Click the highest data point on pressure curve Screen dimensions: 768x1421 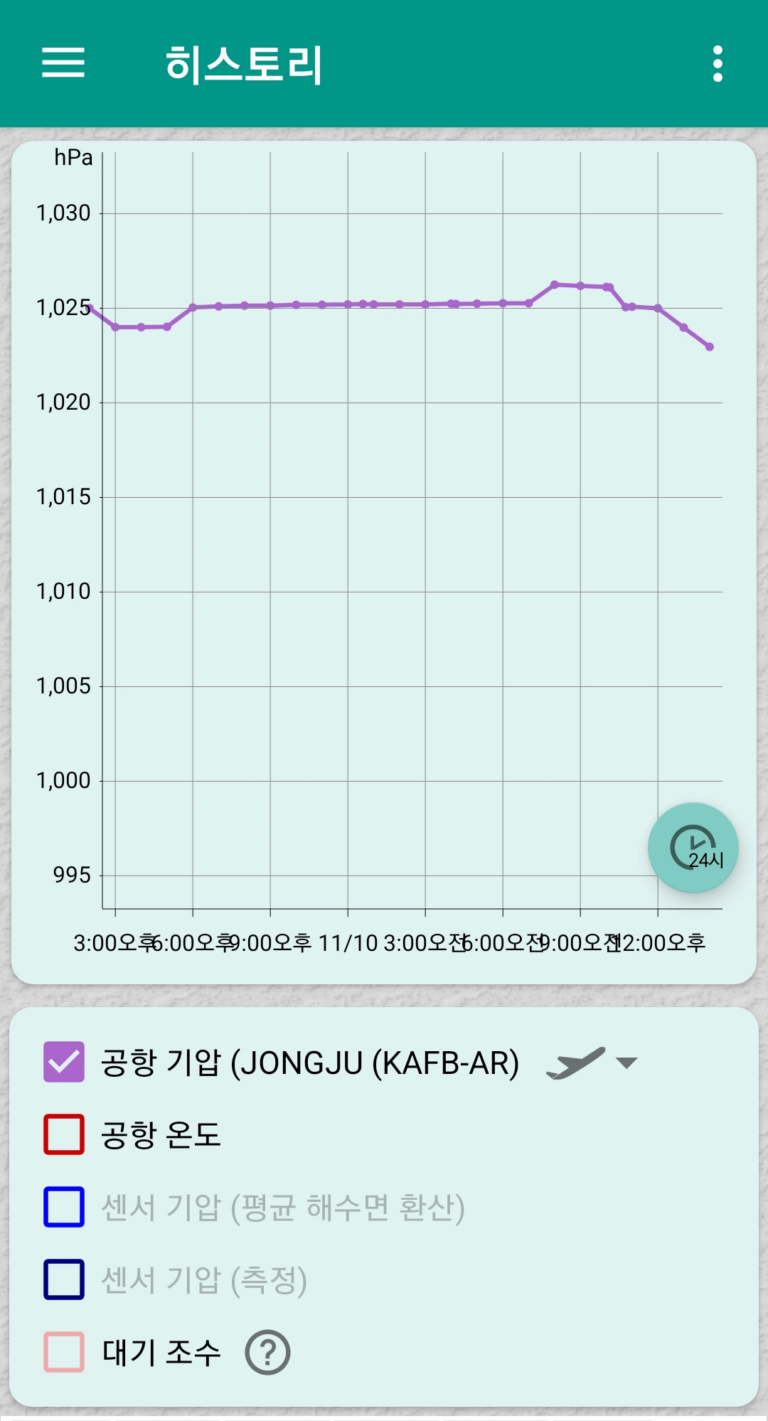556,285
